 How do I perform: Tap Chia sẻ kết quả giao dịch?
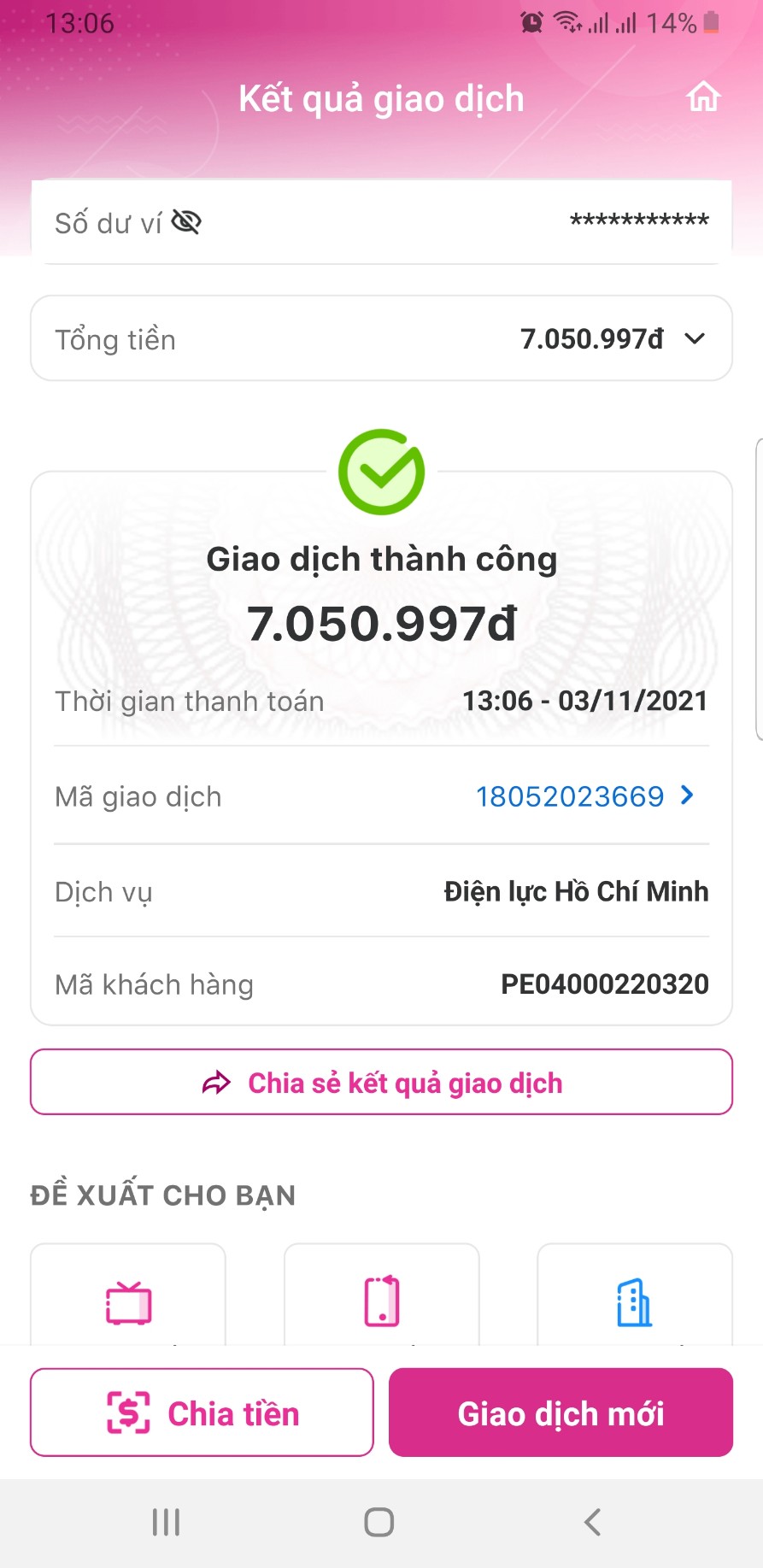click(381, 1082)
